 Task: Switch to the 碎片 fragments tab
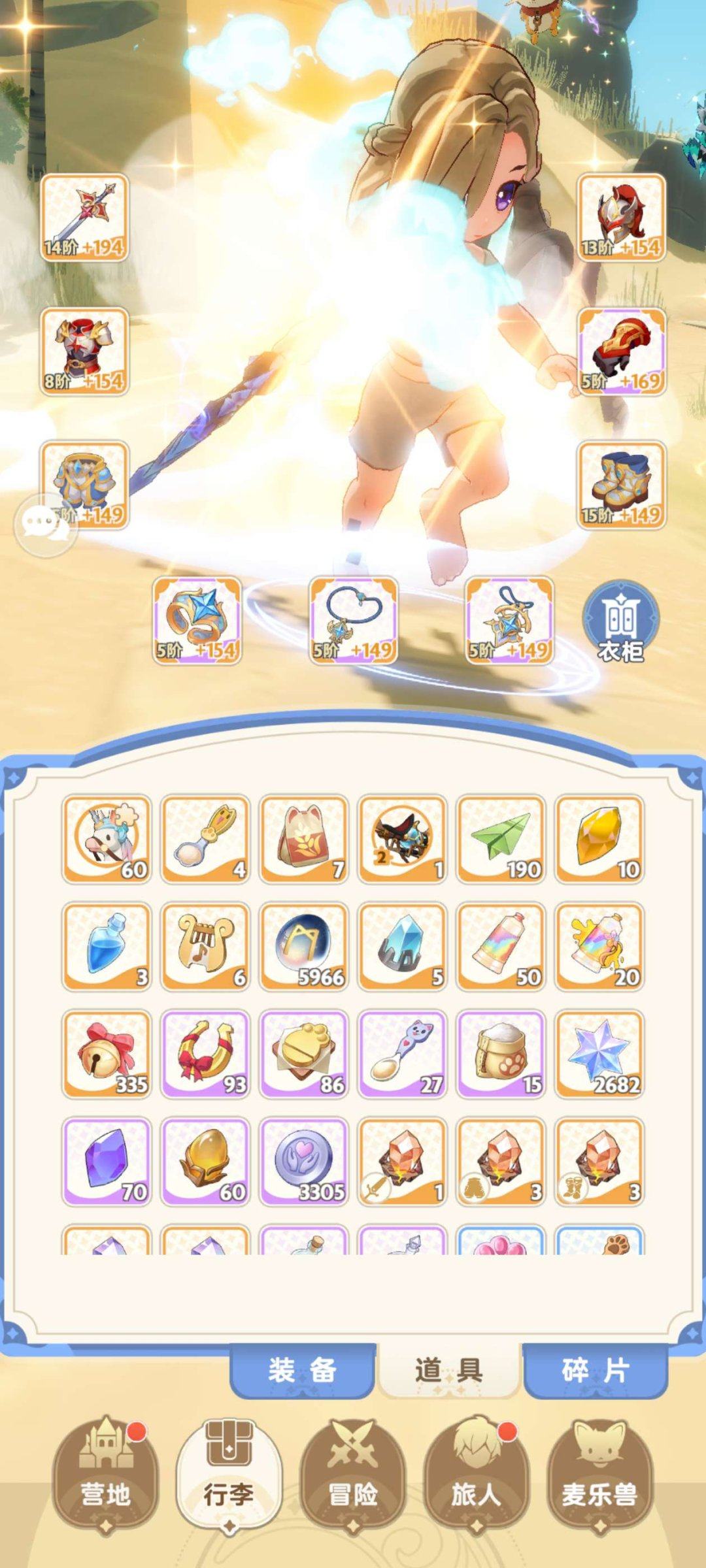click(595, 1371)
